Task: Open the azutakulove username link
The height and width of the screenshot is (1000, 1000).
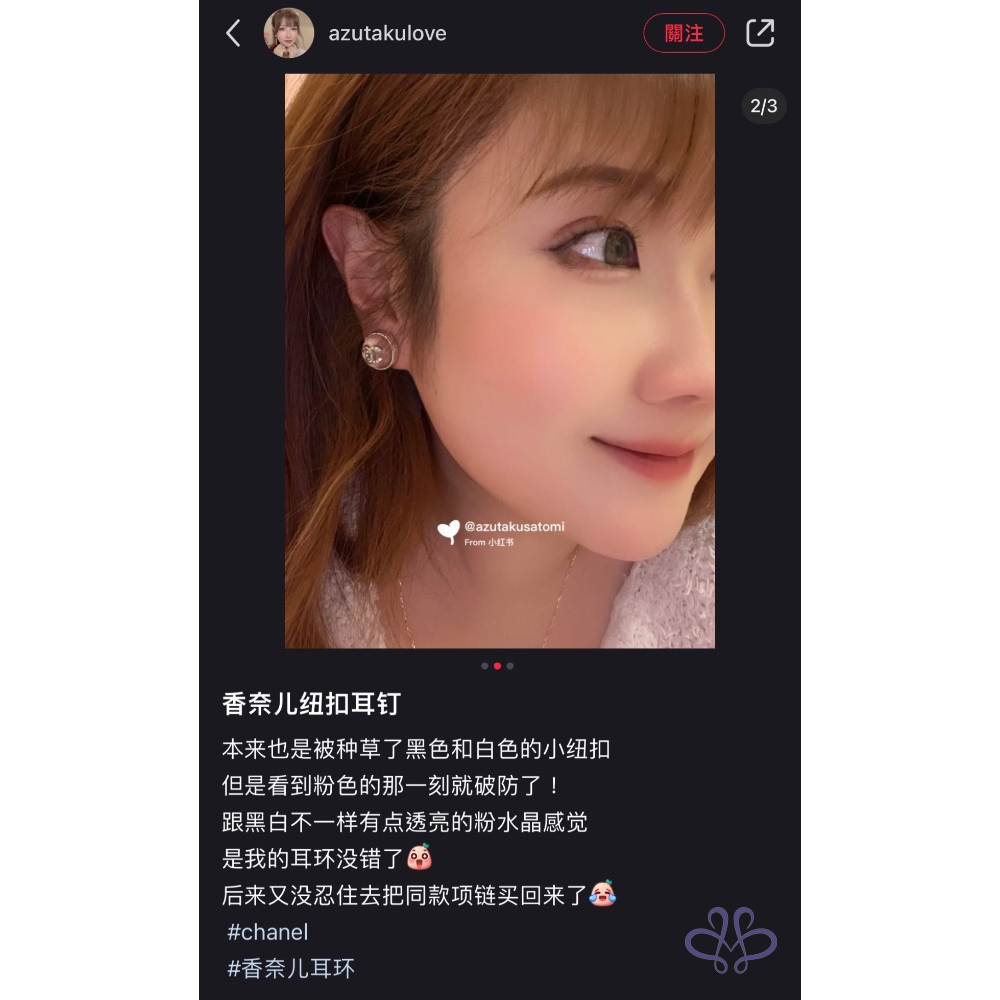Action: pos(387,34)
